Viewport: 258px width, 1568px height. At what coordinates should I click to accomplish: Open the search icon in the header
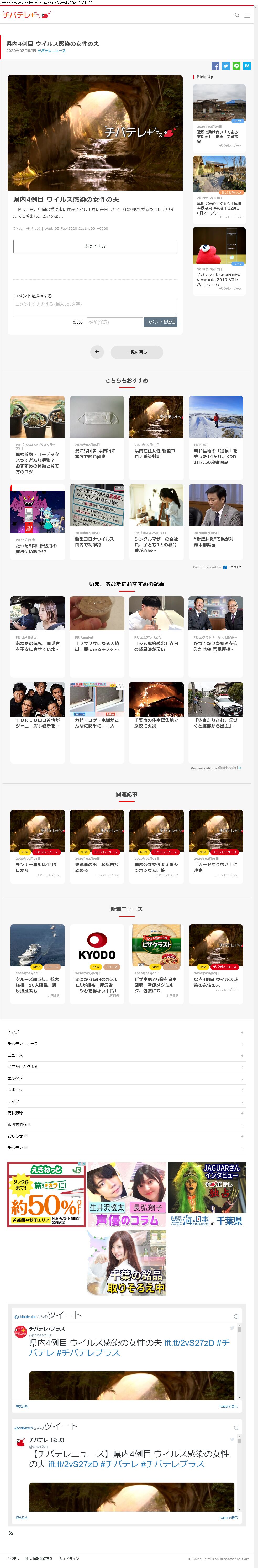tap(237, 15)
